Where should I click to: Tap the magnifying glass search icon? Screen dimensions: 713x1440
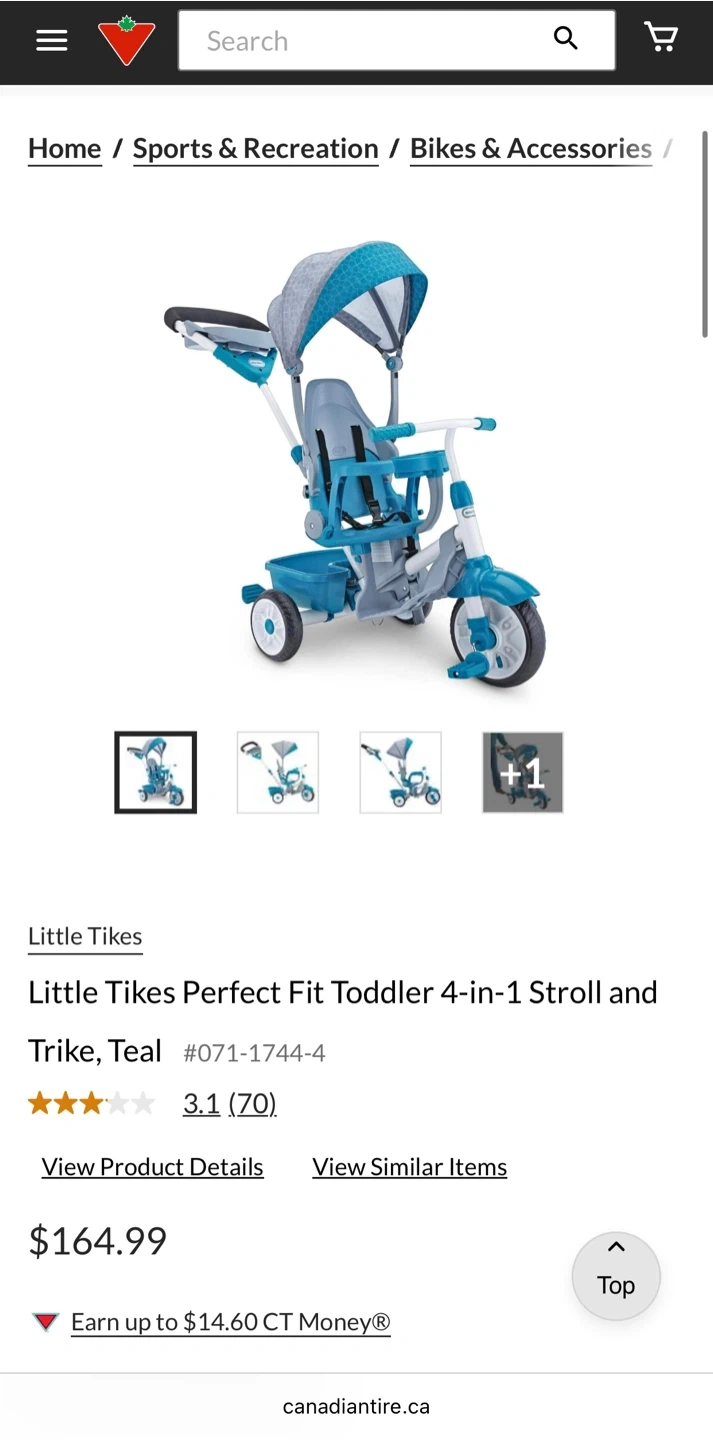point(566,39)
